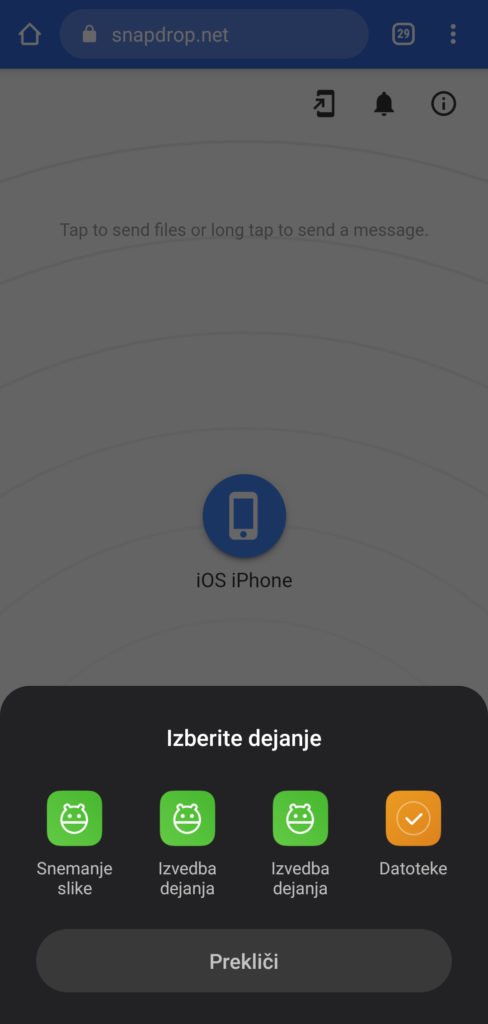
Task: Tap Prekliči to dismiss the chooser
Action: 244,961
